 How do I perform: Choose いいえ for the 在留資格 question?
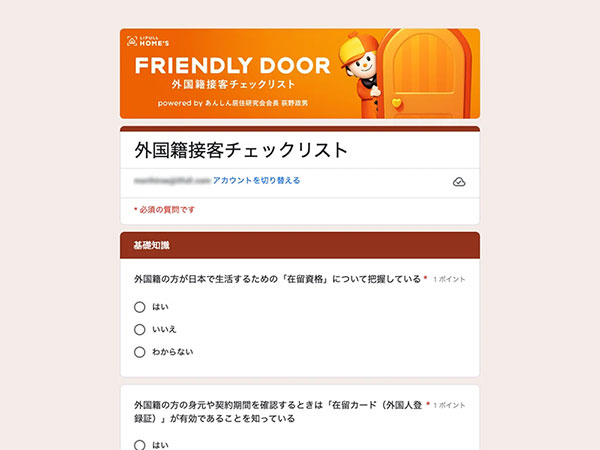[x=140, y=329]
